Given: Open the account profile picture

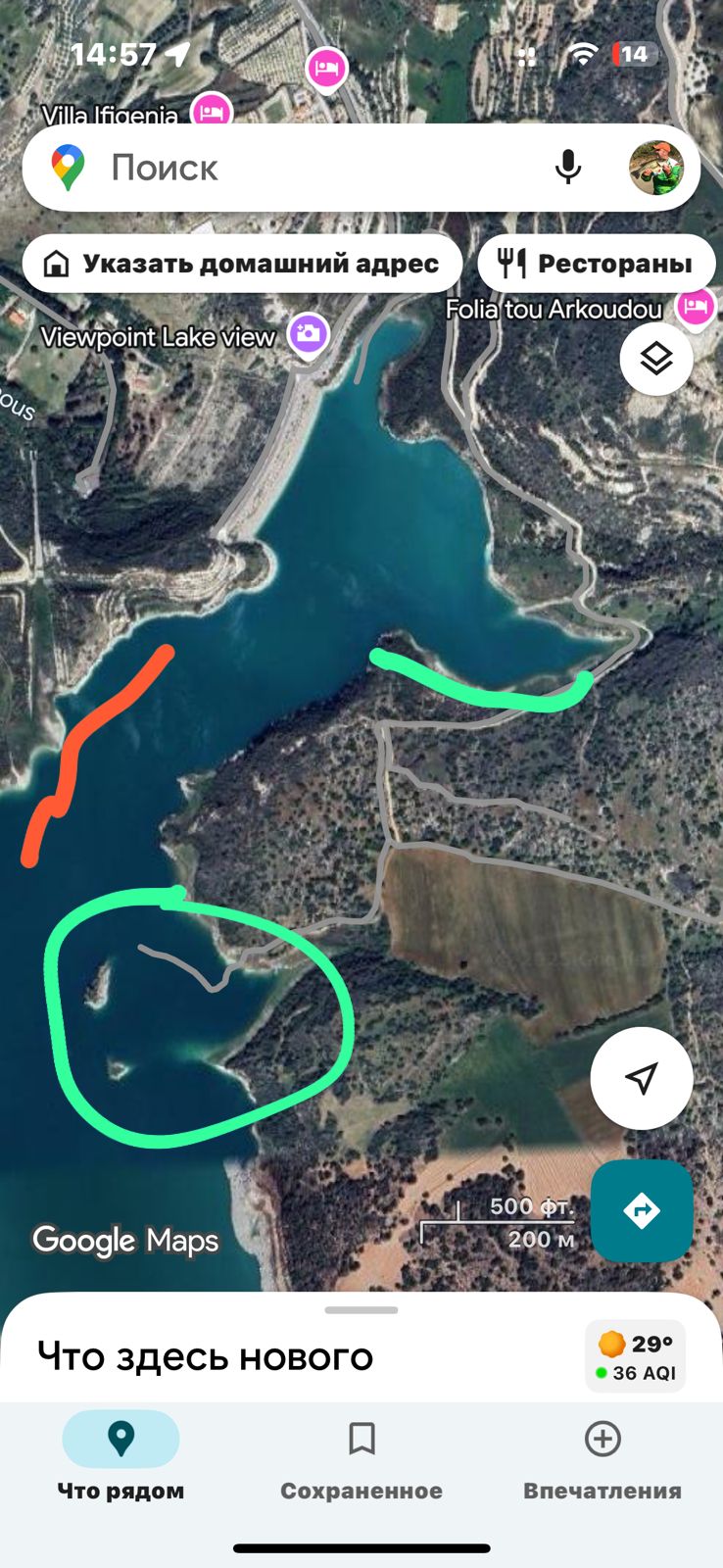Looking at the screenshot, I should [656, 168].
